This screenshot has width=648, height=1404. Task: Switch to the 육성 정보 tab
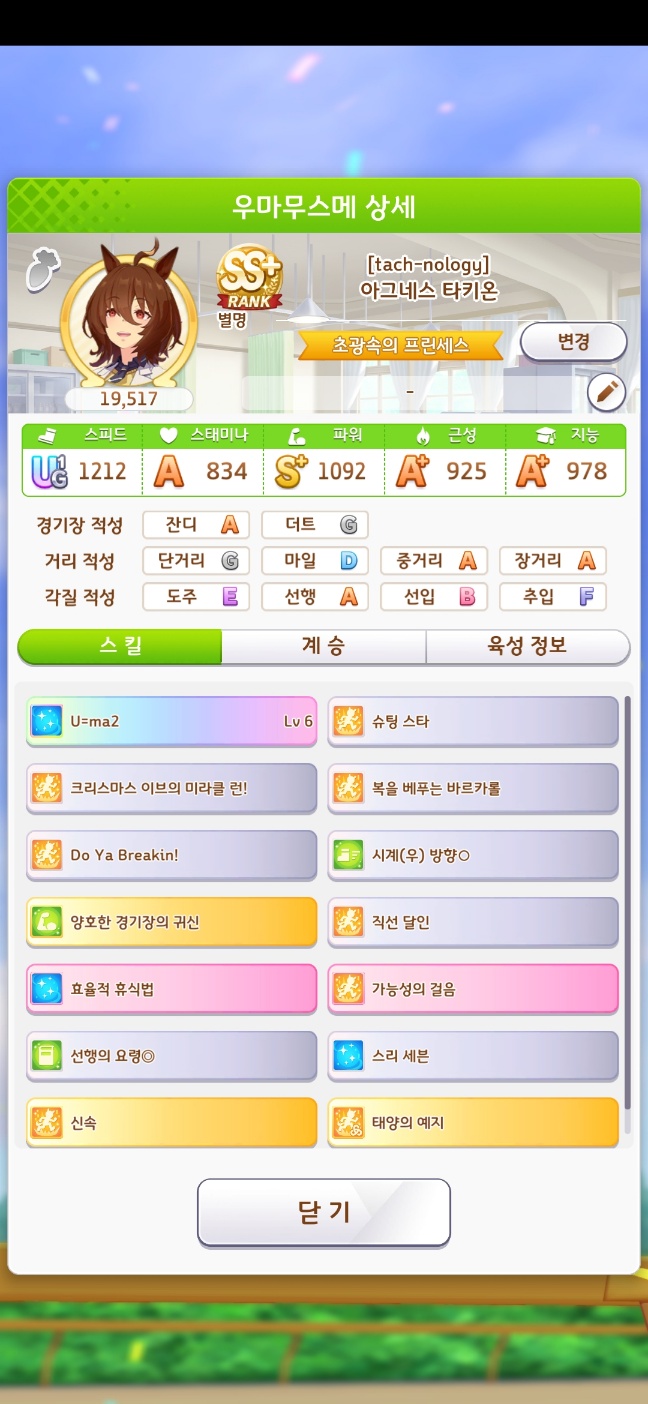527,646
